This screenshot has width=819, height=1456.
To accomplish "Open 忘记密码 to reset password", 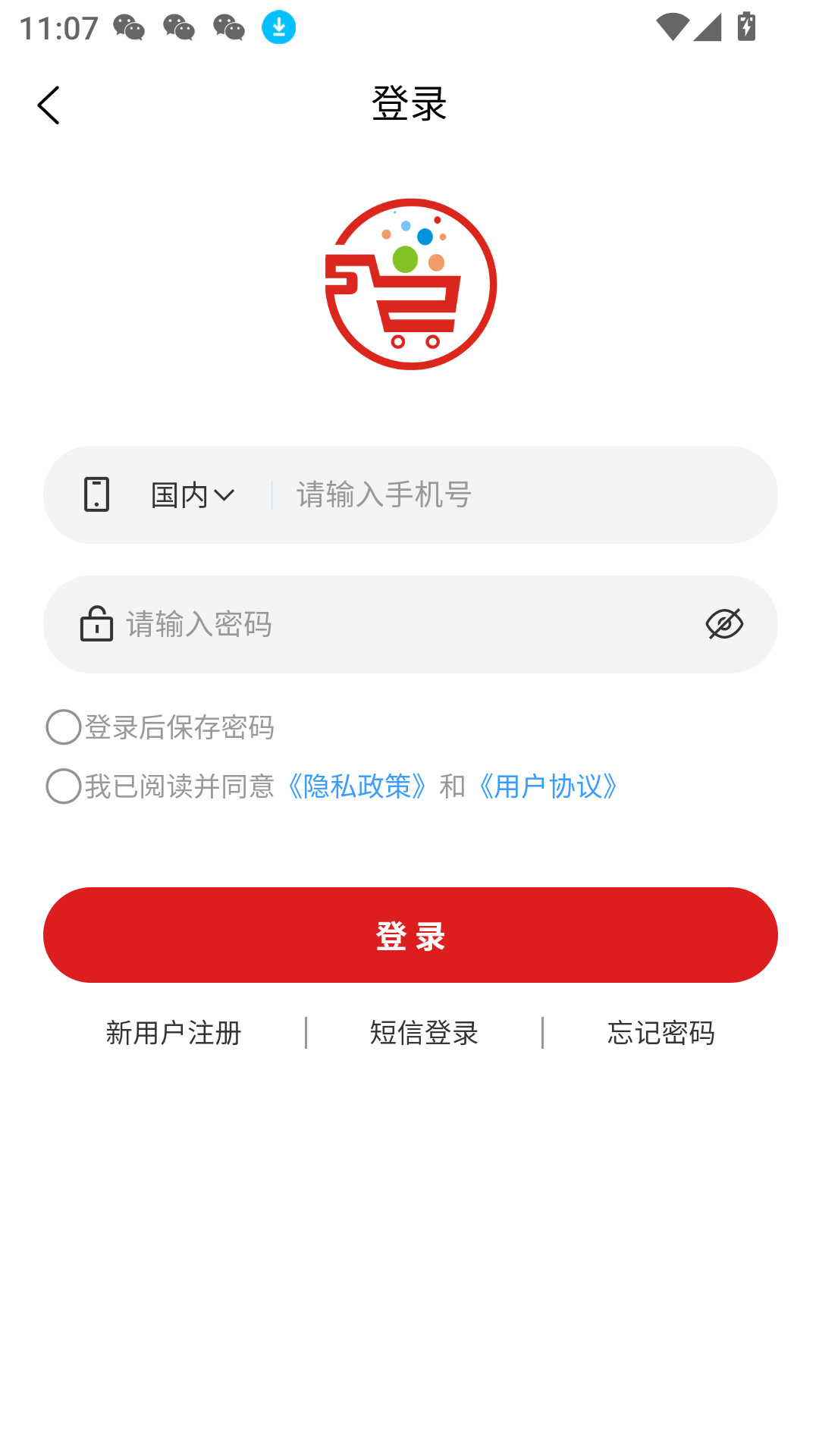I will pos(661,1033).
